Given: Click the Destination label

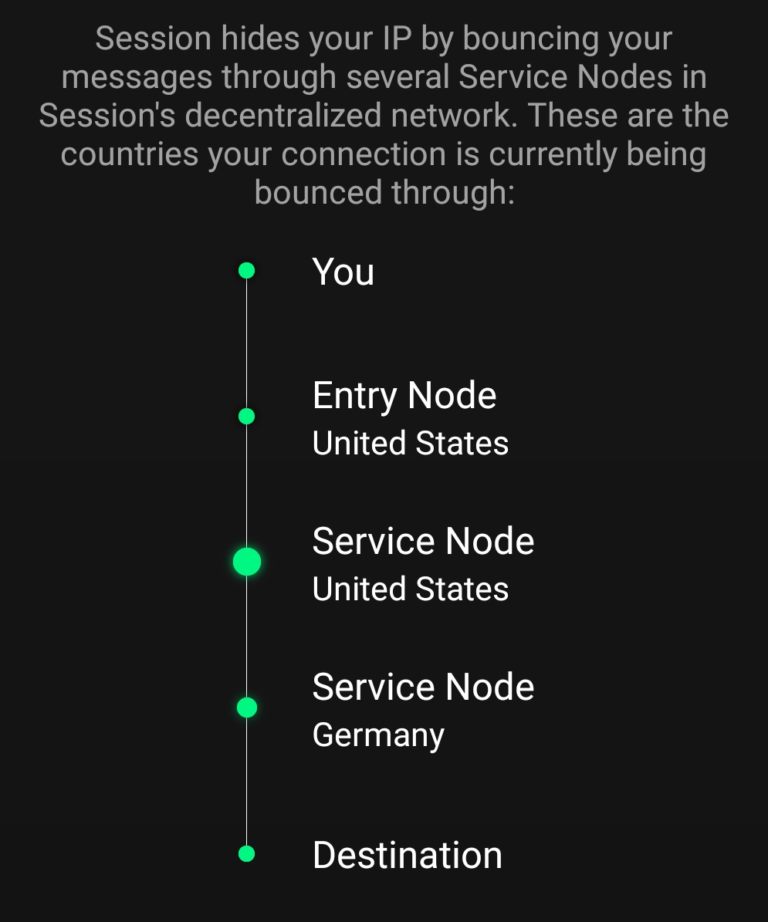Looking at the screenshot, I should coord(407,855).
